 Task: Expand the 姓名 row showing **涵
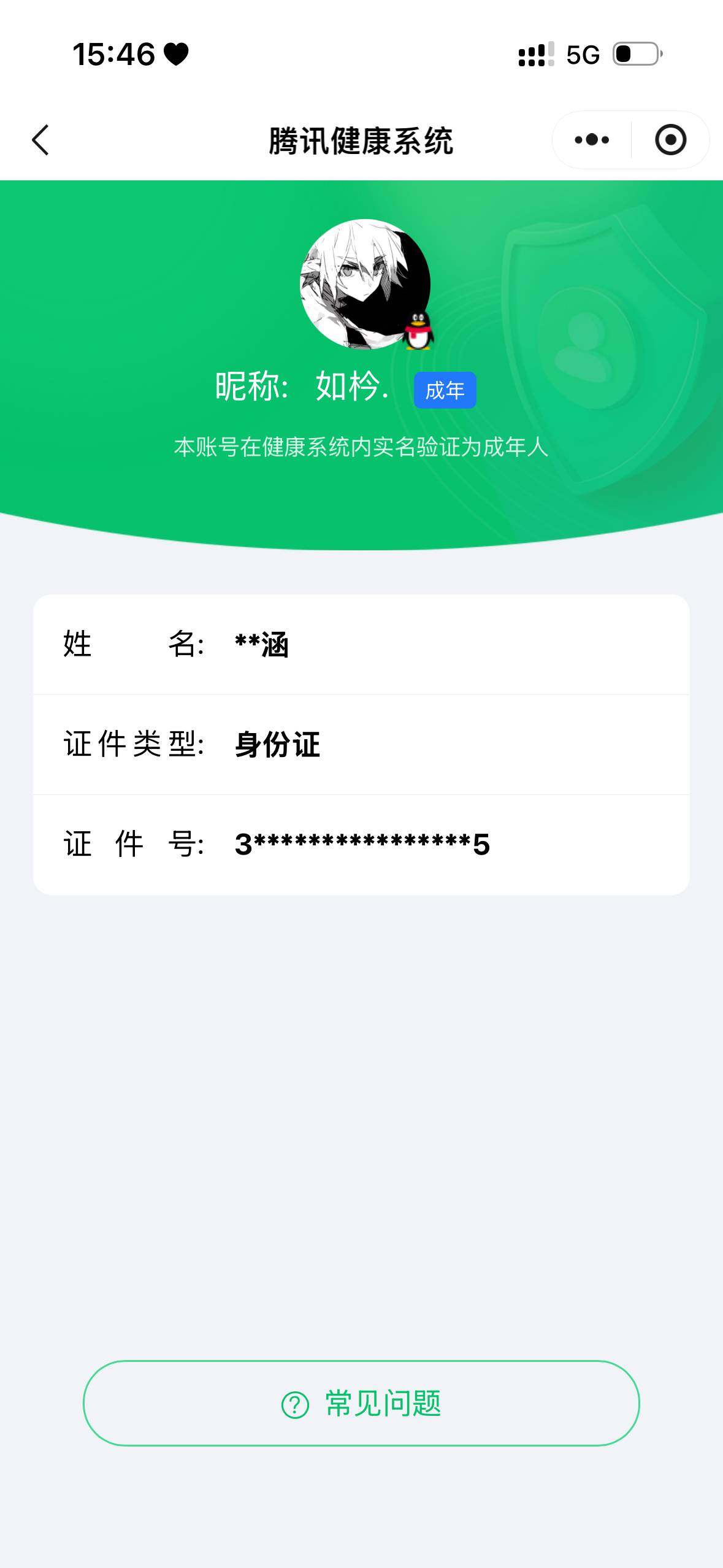click(361, 645)
